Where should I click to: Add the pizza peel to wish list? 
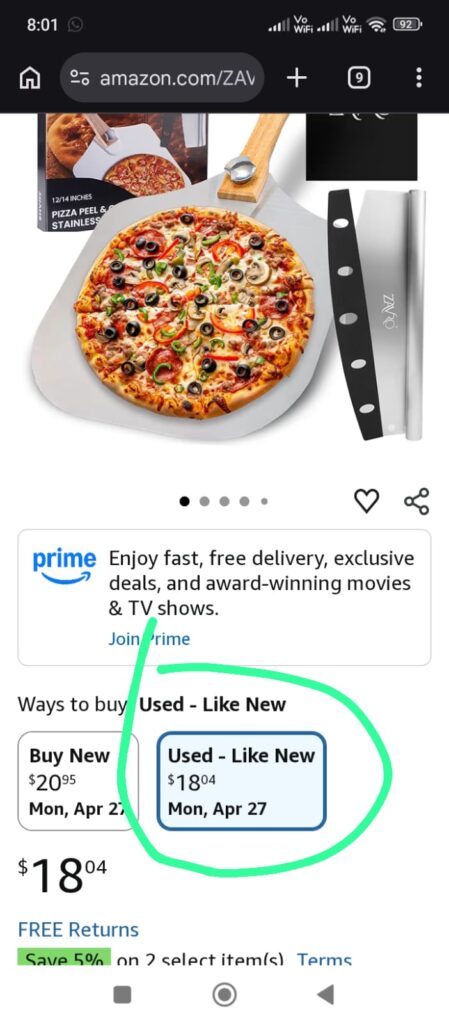coord(366,501)
